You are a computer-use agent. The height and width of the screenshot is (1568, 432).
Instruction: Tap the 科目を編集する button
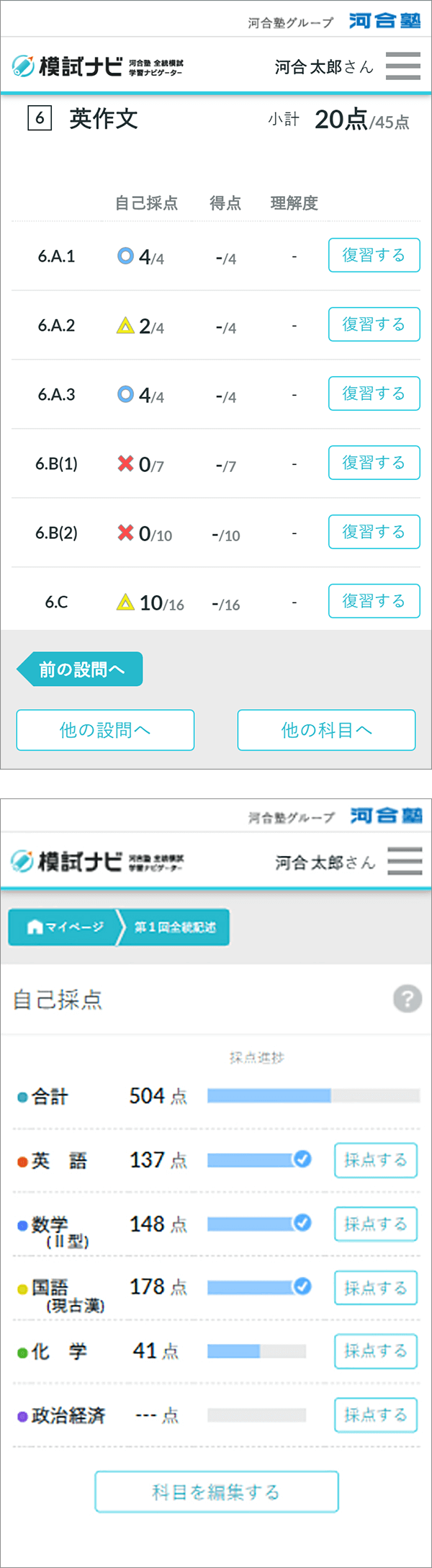(x=216, y=1492)
